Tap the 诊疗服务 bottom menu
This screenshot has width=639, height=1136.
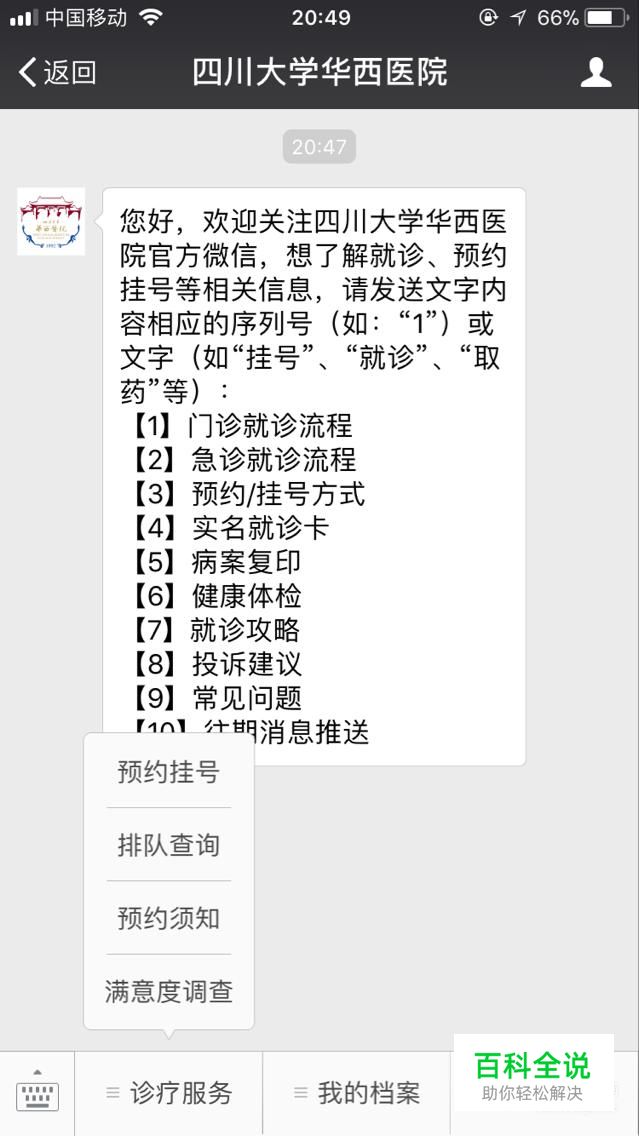(169, 1093)
